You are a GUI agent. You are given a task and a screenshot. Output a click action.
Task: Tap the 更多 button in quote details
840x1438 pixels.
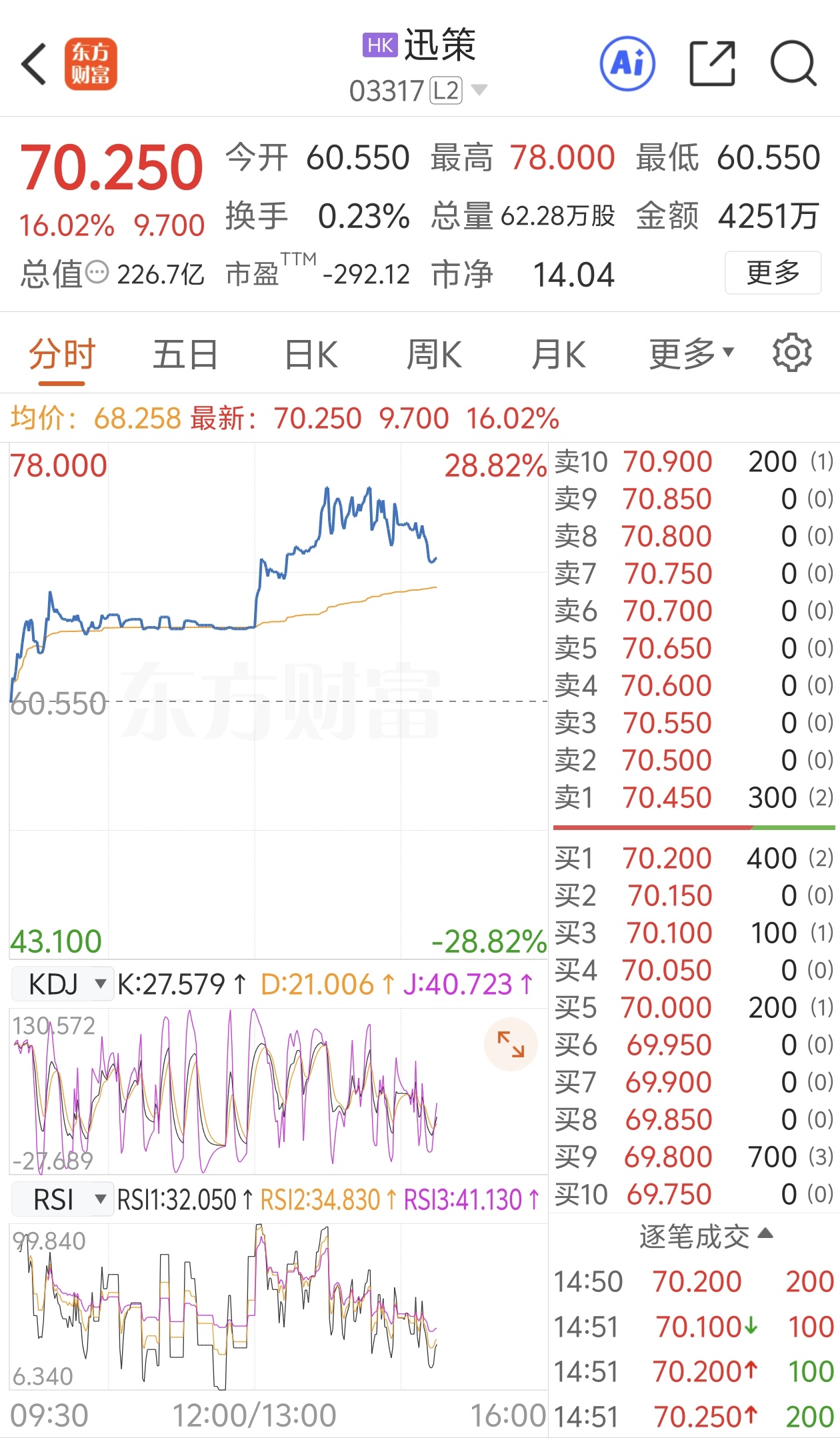772,273
